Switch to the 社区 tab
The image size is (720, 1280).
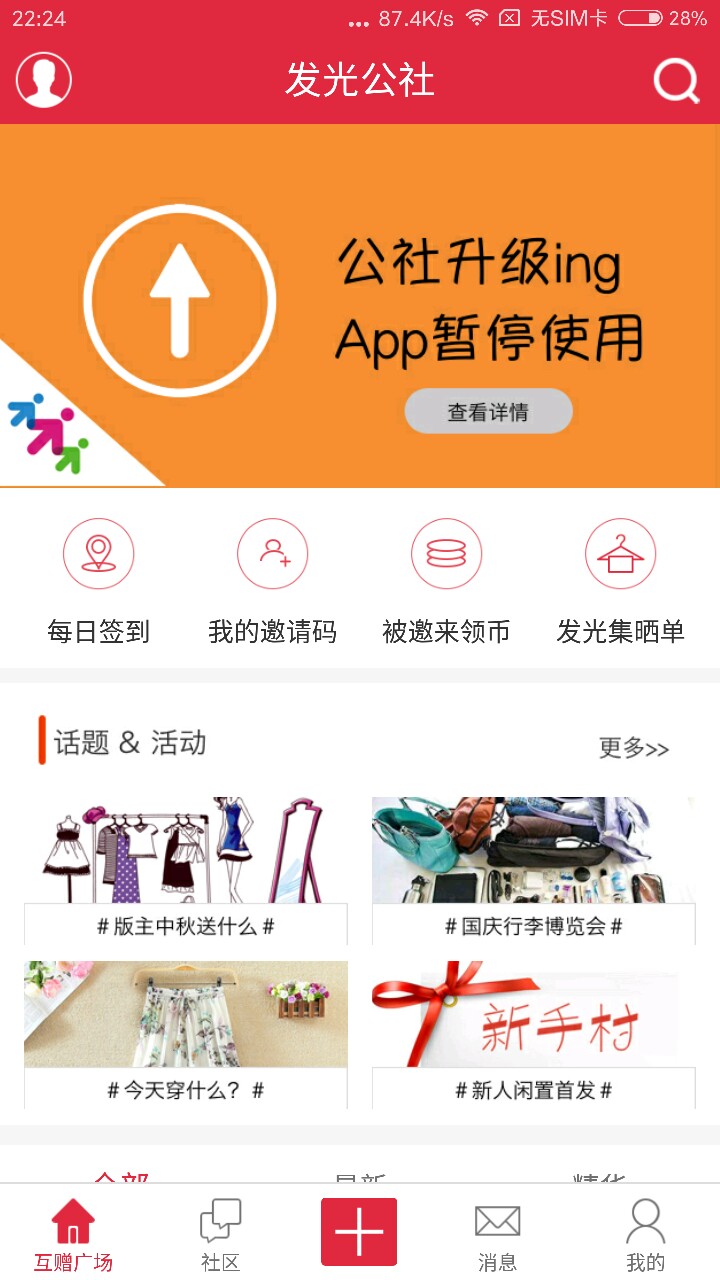click(x=220, y=1235)
